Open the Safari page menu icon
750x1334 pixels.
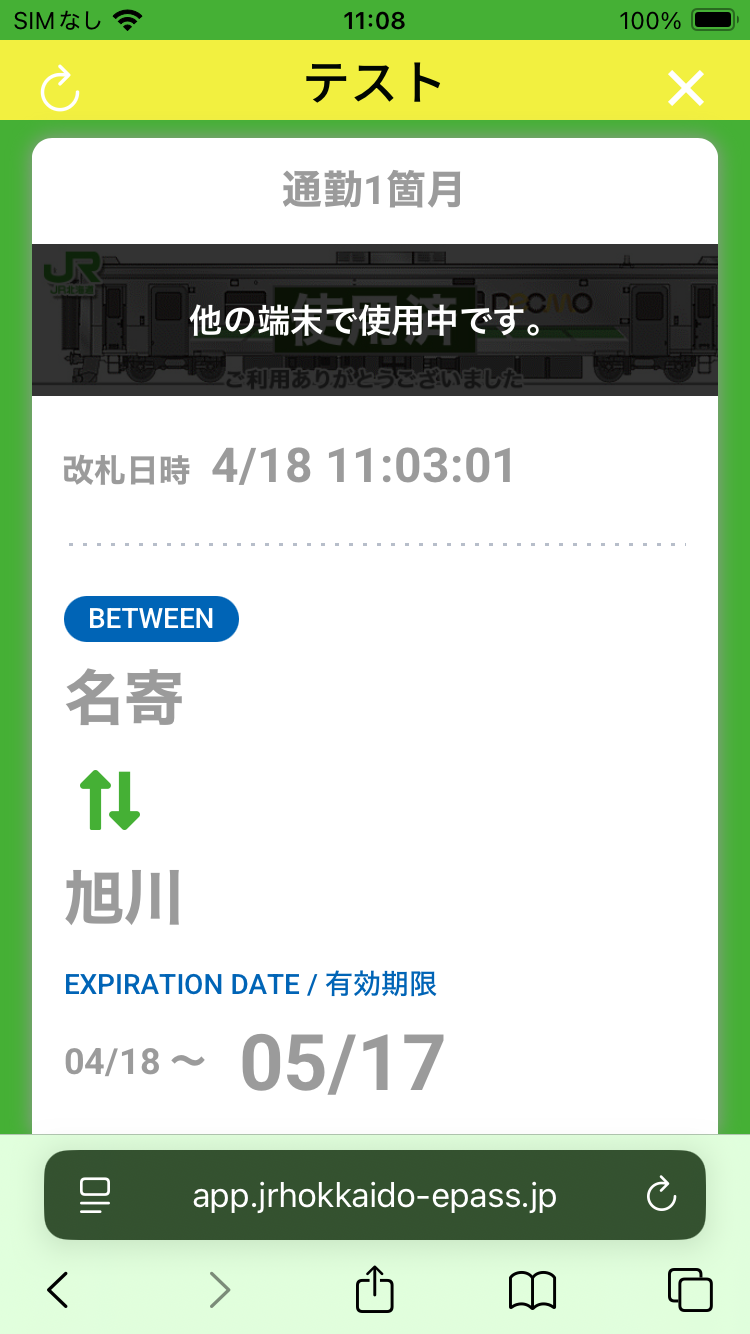pos(95,1195)
